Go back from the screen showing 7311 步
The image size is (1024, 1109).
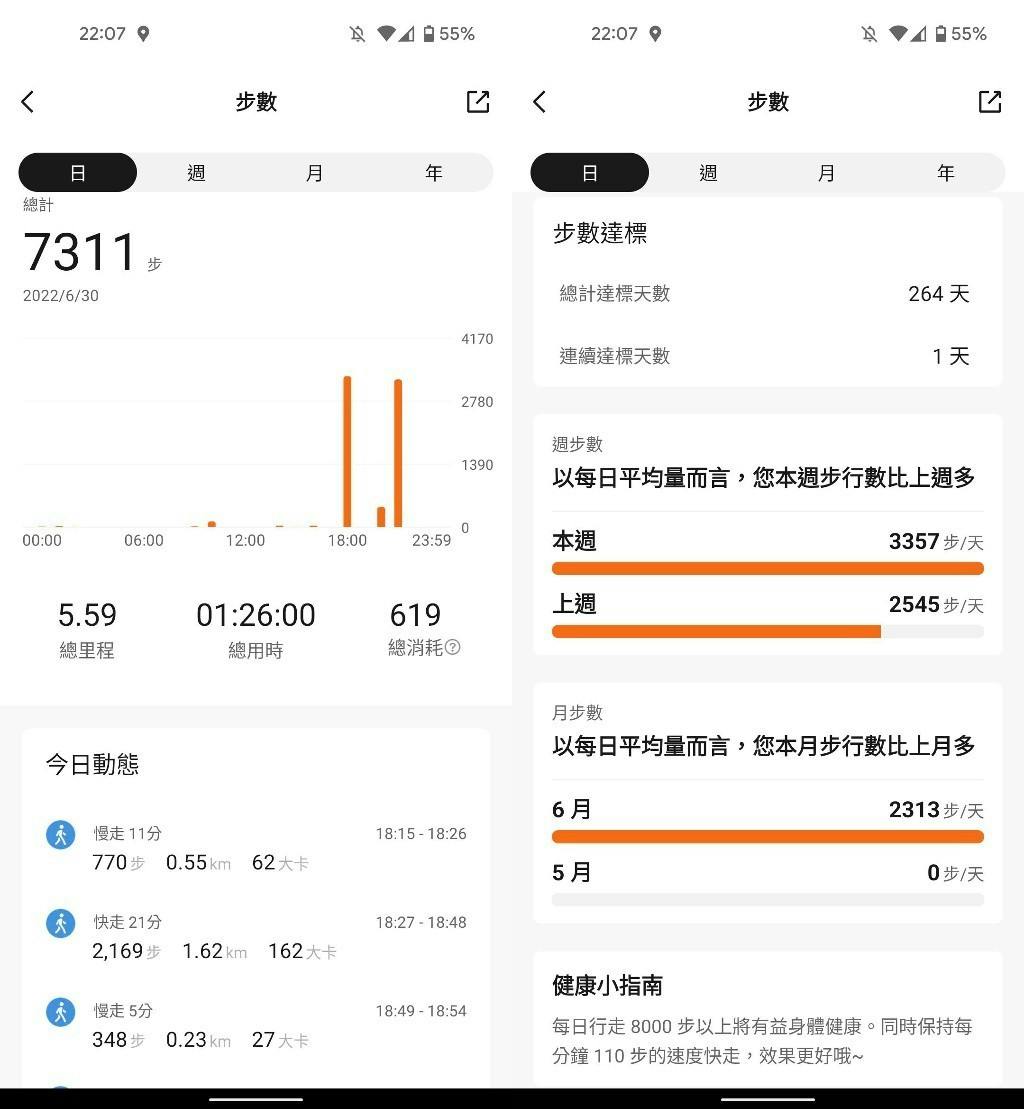point(28,102)
